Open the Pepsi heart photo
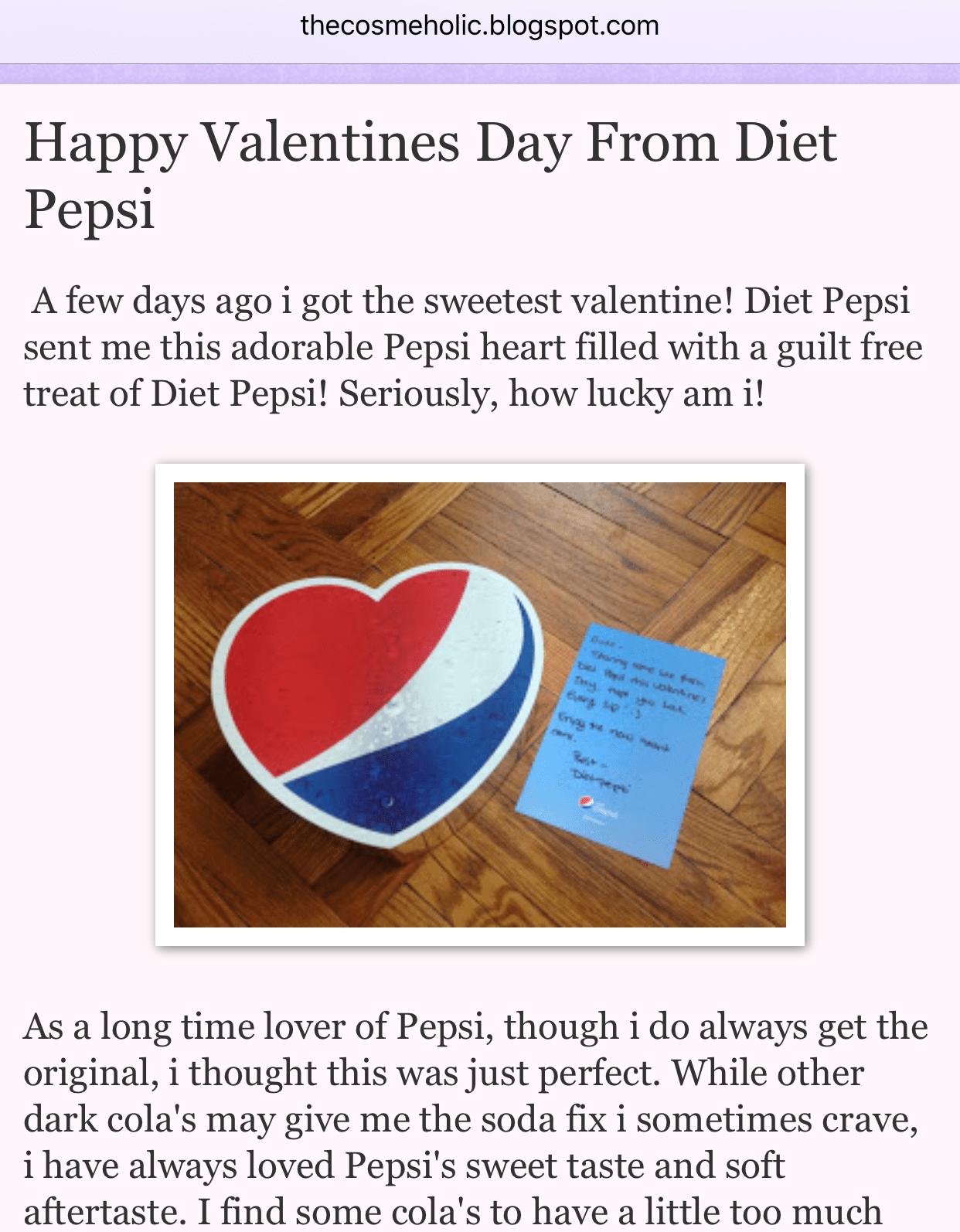Image resolution: width=960 pixels, height=1232 pixels. 479,704
